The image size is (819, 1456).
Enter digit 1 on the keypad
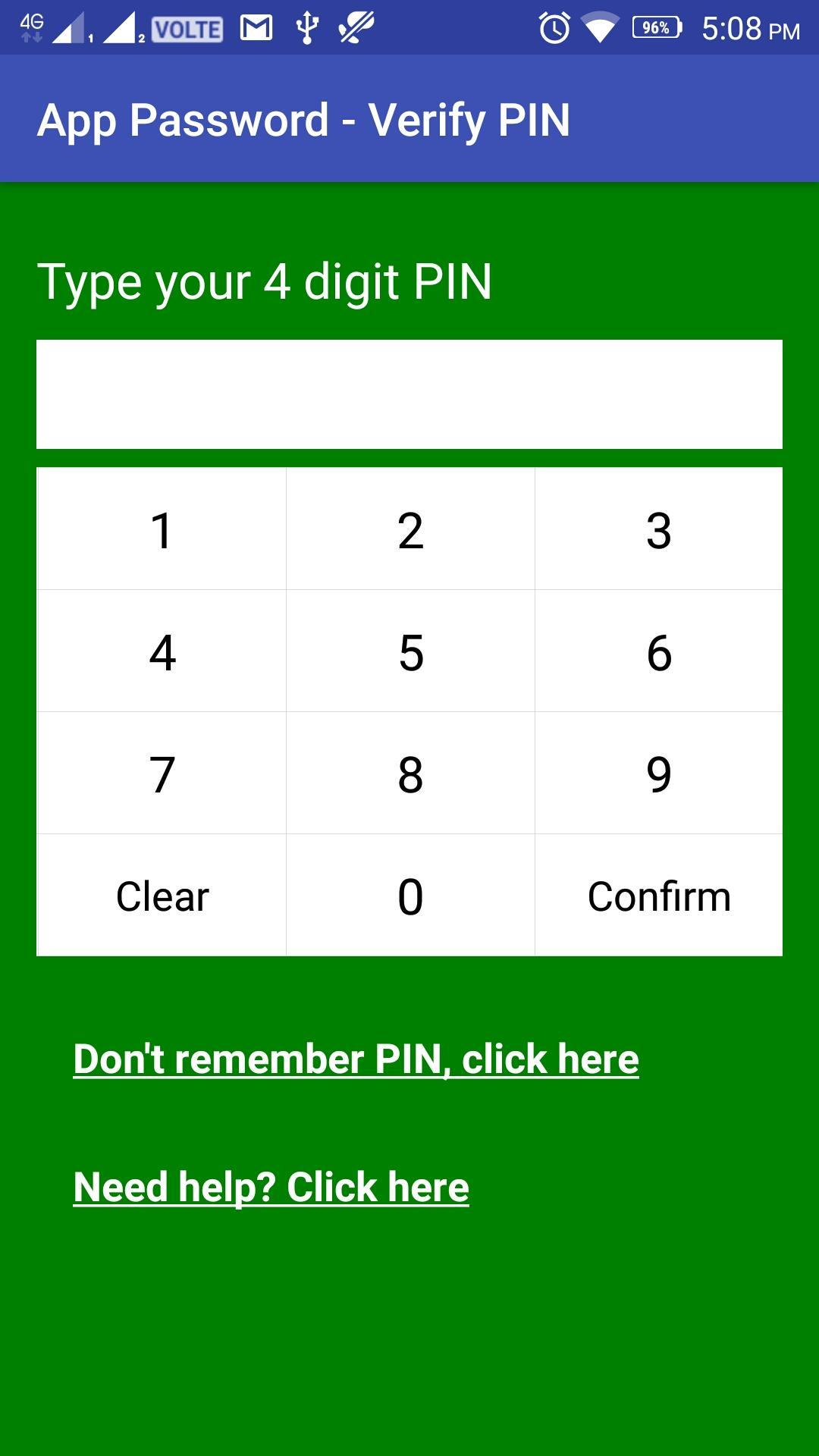click(x=162, y=529)
